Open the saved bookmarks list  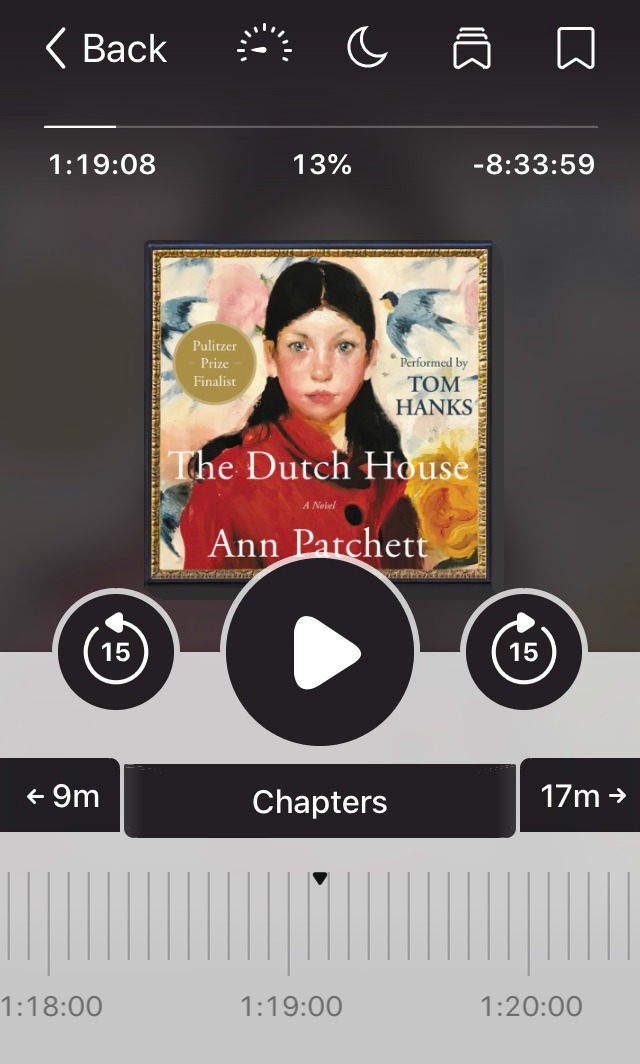point(472,48)
